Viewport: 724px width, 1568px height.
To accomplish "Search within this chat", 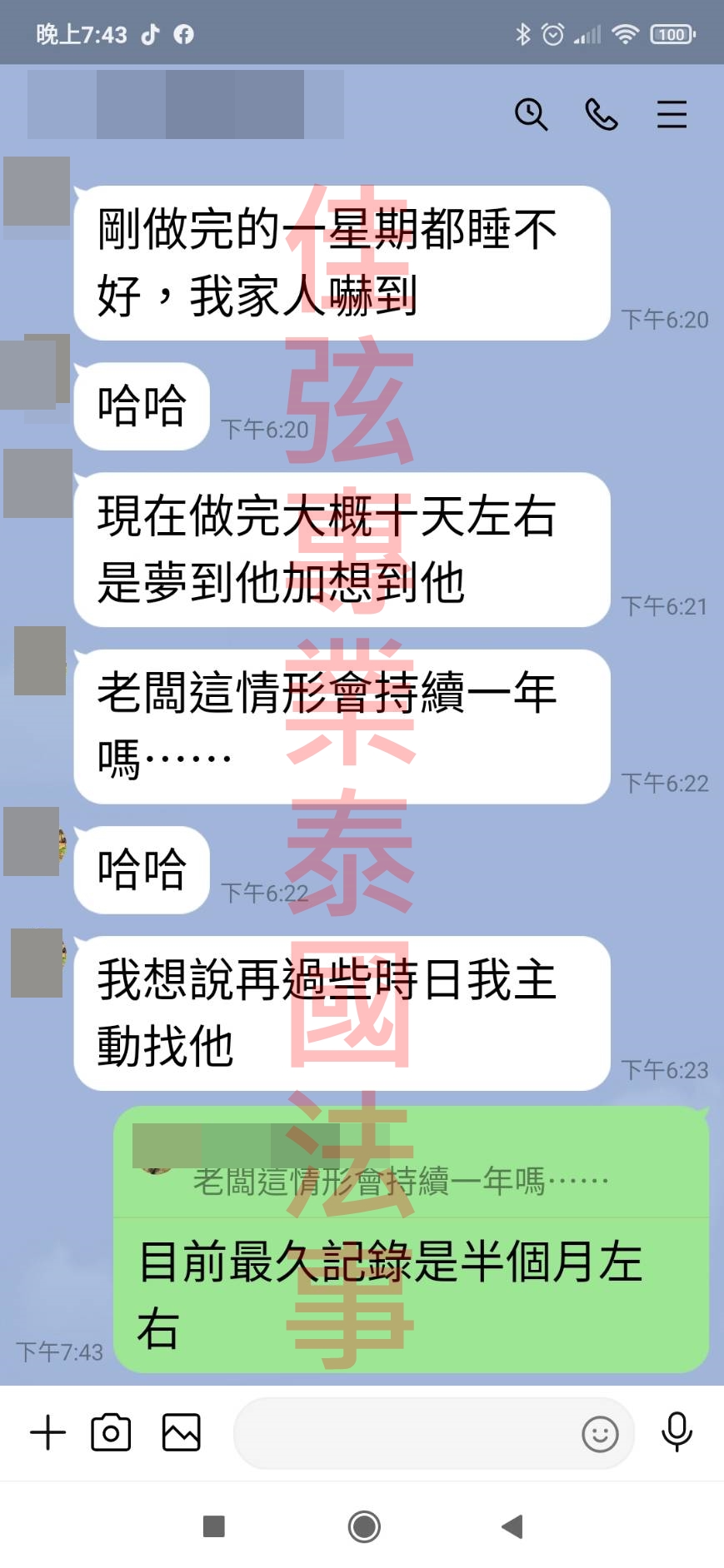I will [x=531, y=114].
